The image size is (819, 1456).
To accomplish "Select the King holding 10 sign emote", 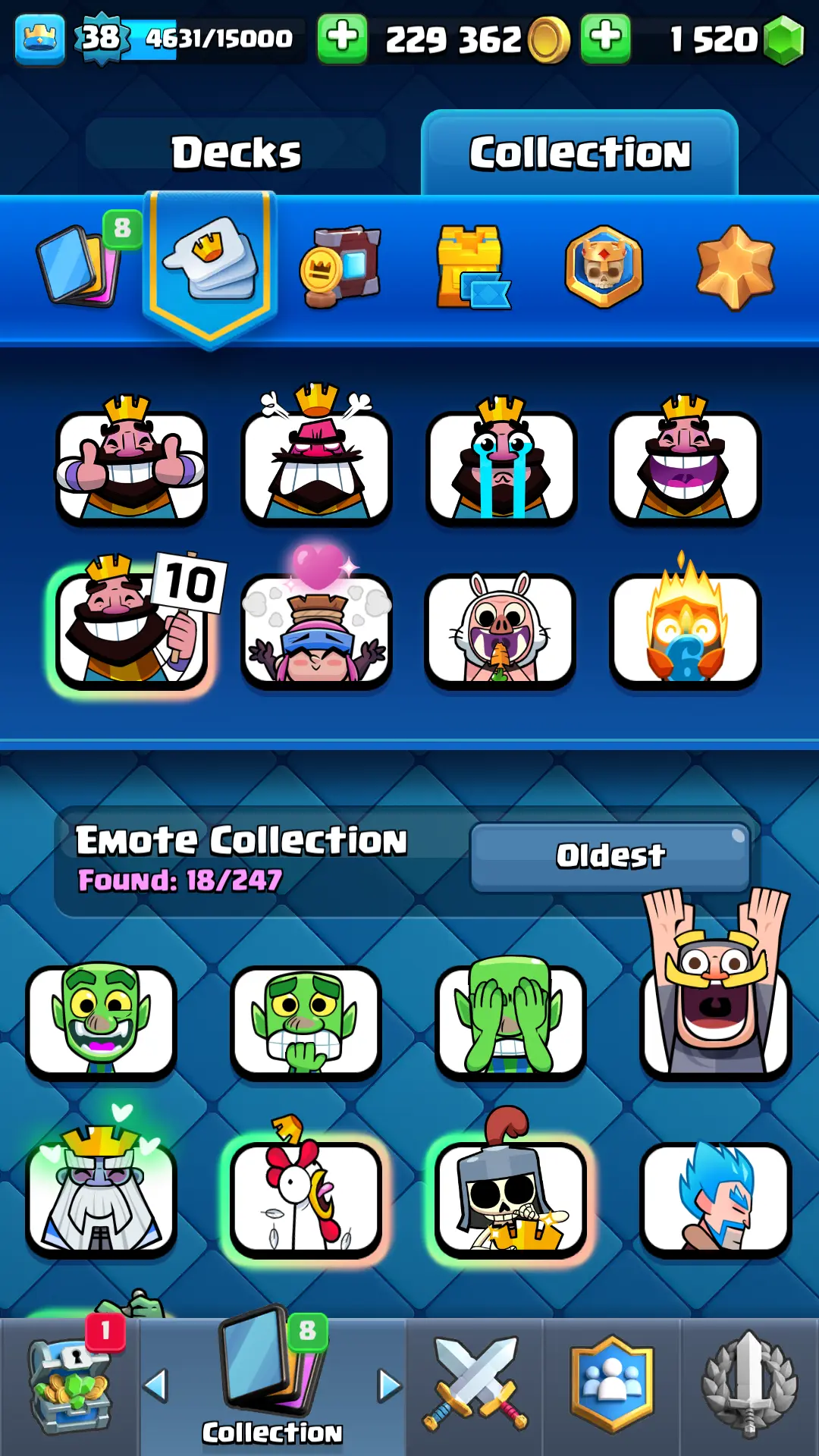I will [x=133, y=625].
